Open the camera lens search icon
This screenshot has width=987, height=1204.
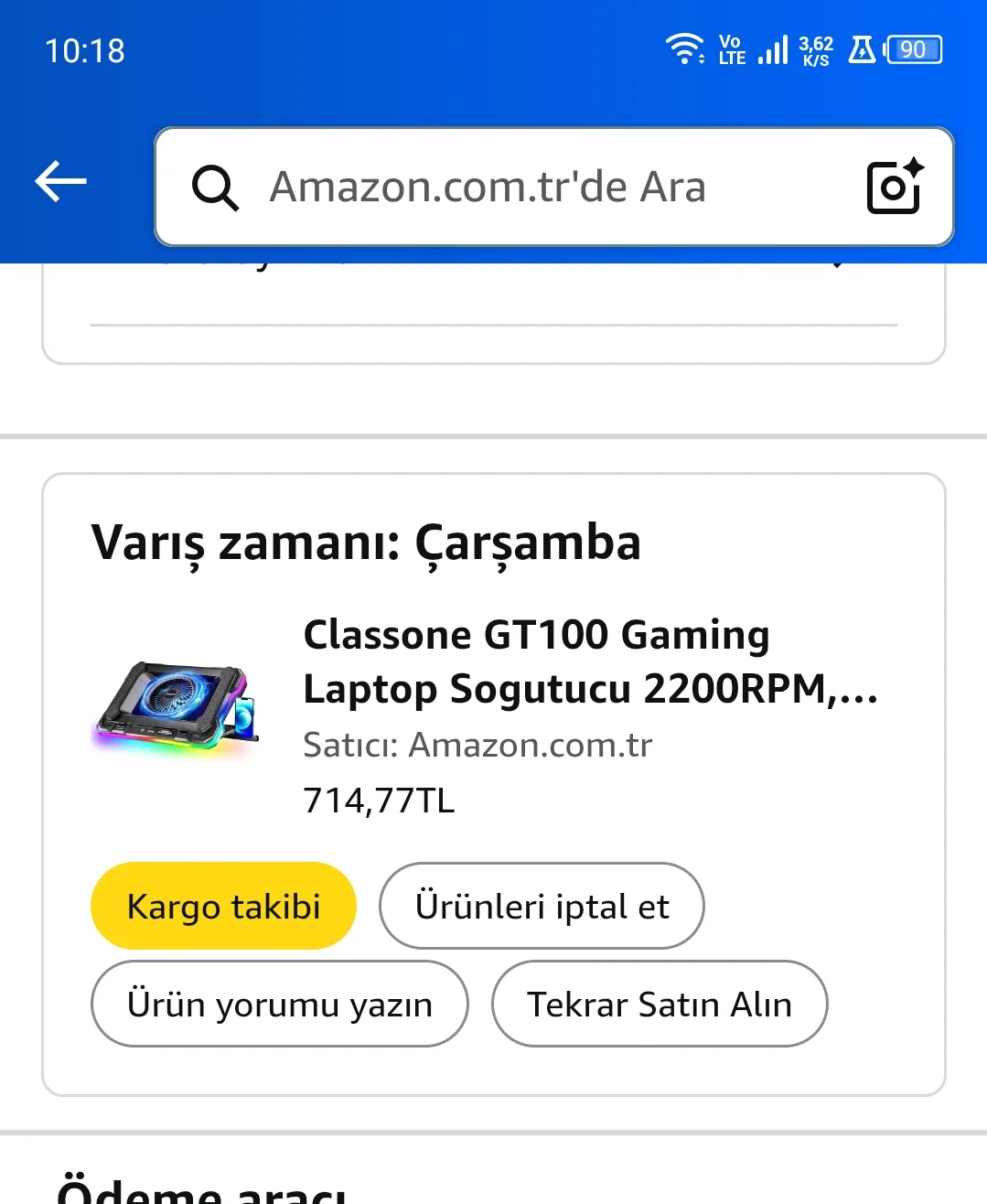coord(894,187)
